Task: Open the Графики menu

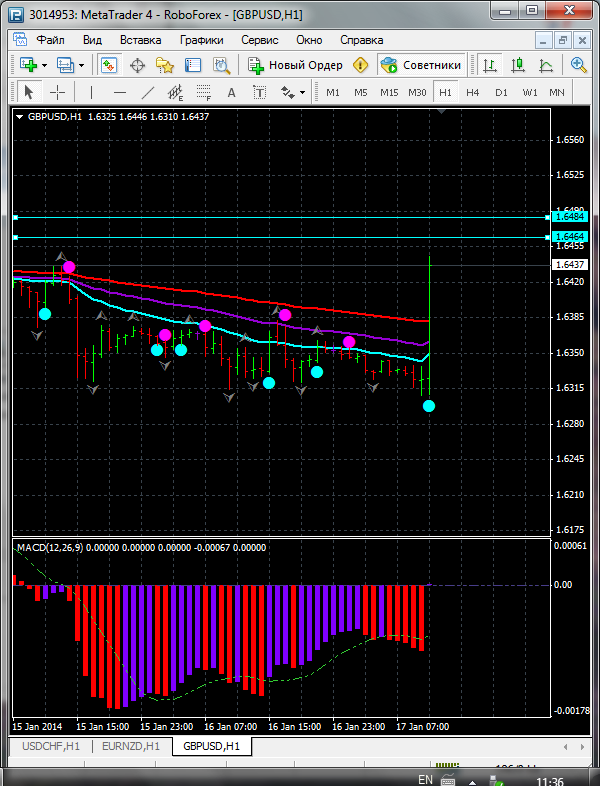Action: (202, 40)
